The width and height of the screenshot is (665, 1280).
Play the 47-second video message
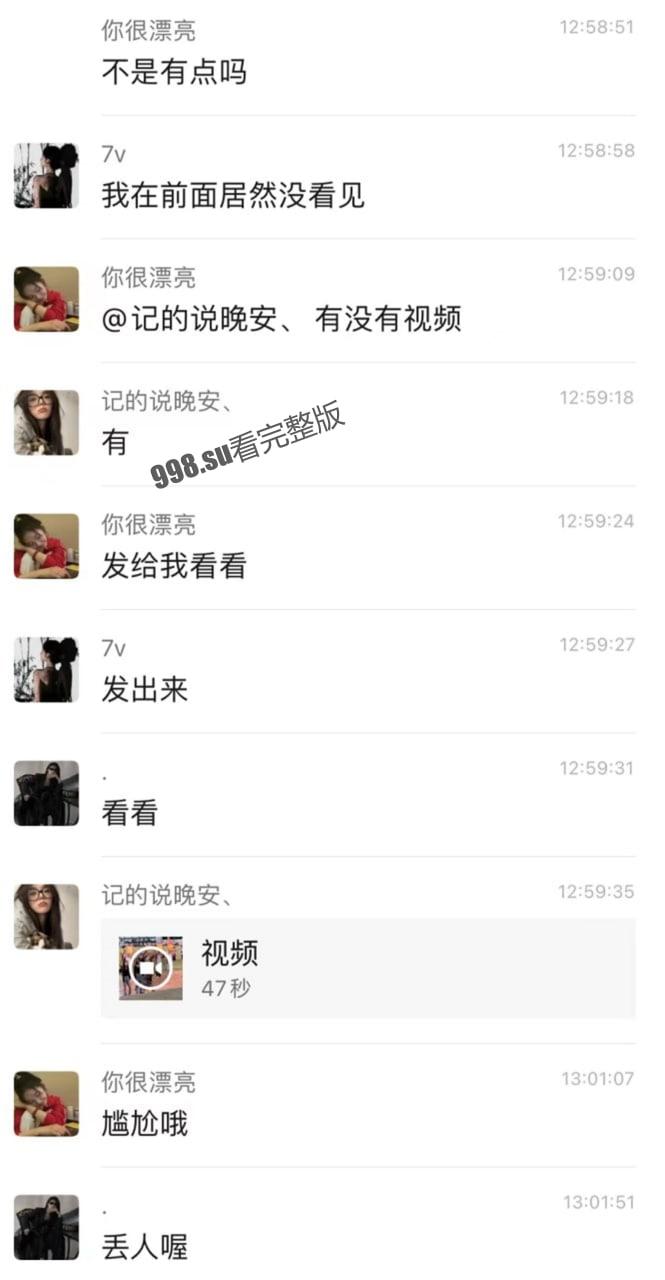[151, 968]
